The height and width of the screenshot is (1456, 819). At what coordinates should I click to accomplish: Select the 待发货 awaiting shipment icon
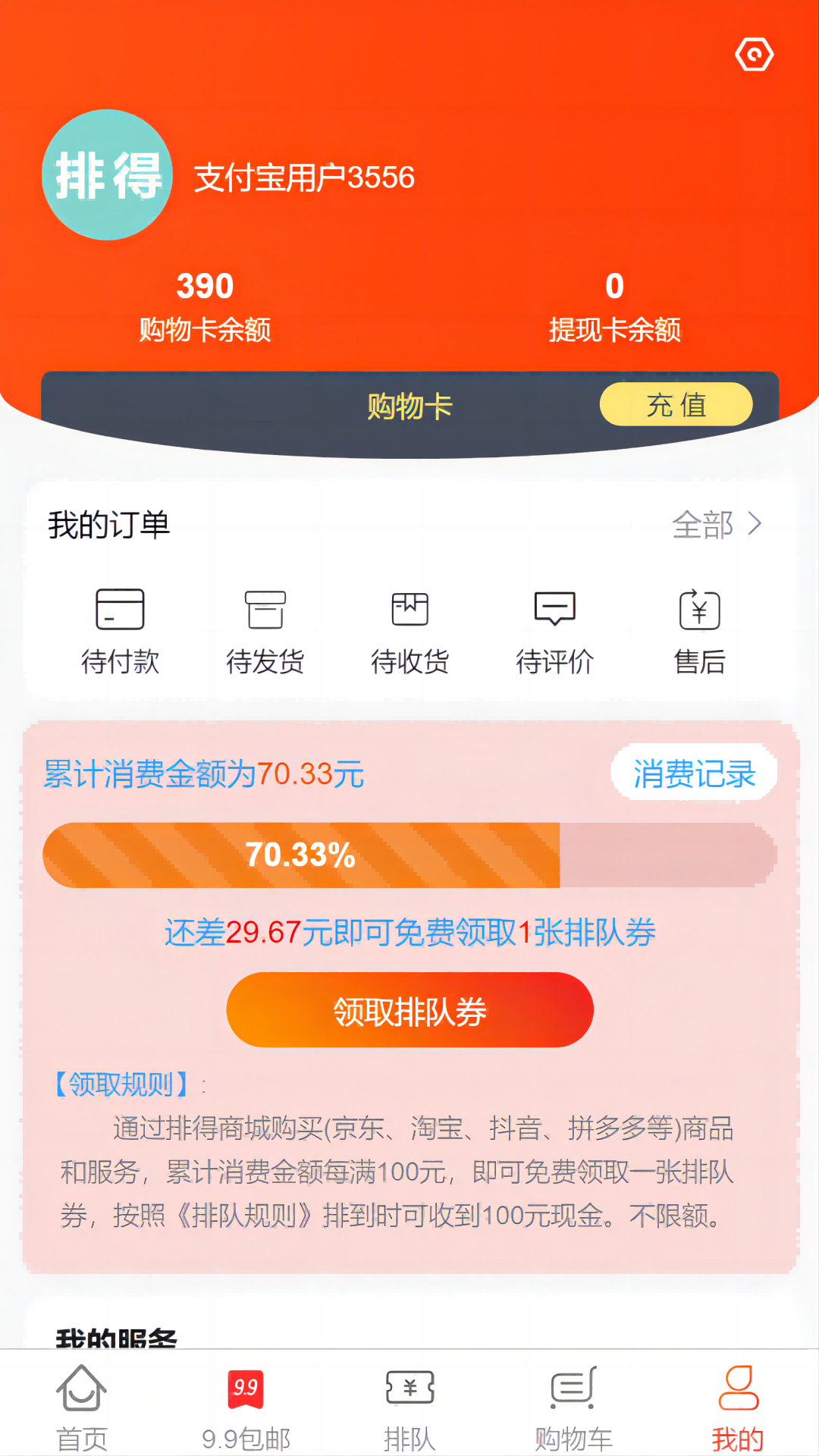click(265, 629)
